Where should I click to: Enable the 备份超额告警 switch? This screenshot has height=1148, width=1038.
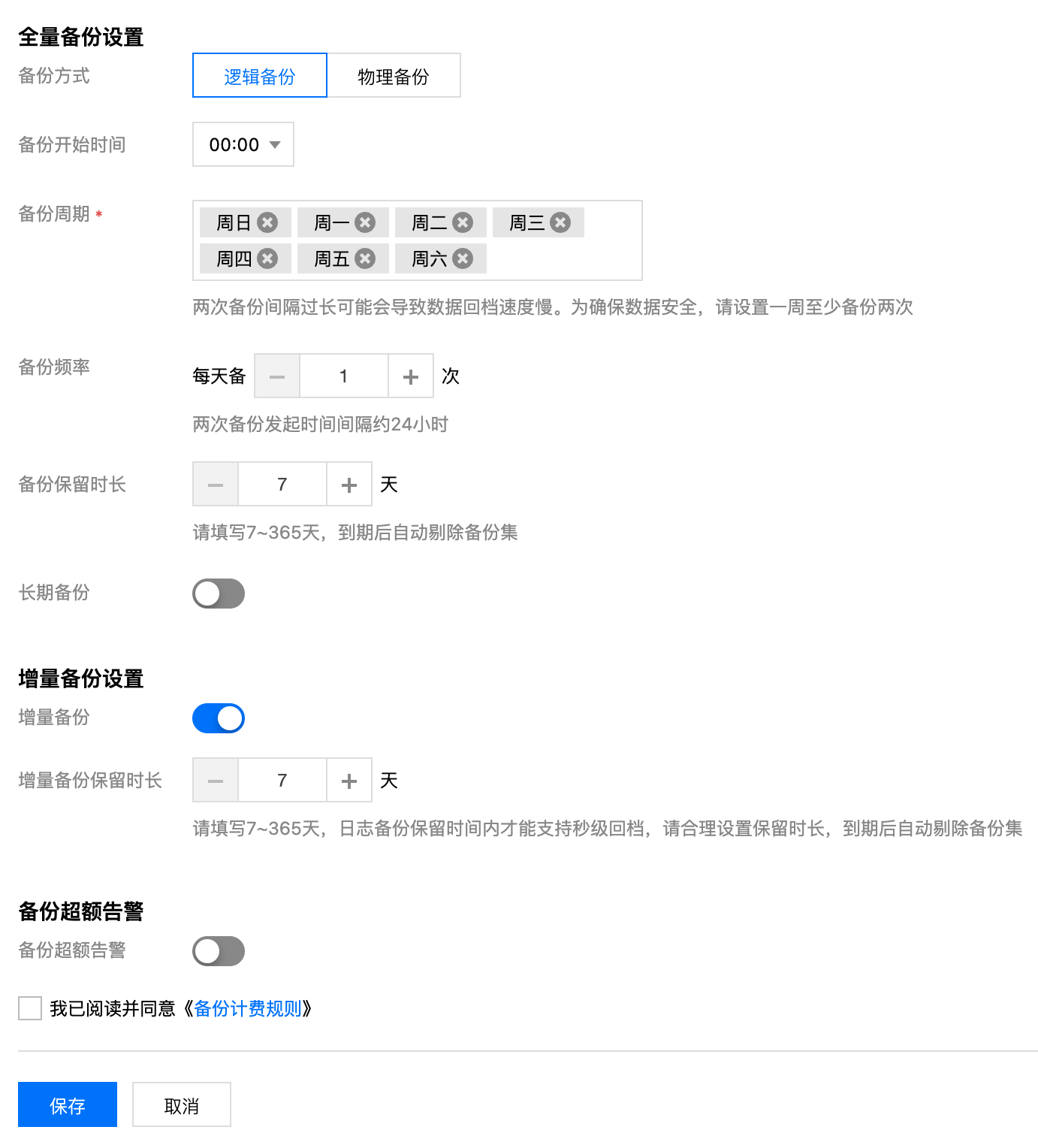[219, 951]
